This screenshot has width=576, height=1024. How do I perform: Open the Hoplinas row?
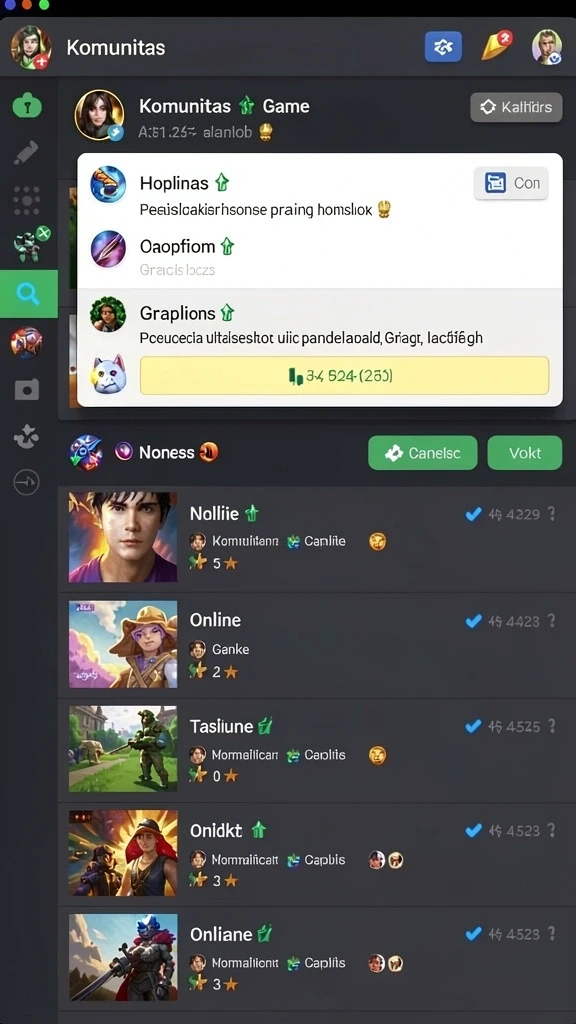click(x=320, y=191)
